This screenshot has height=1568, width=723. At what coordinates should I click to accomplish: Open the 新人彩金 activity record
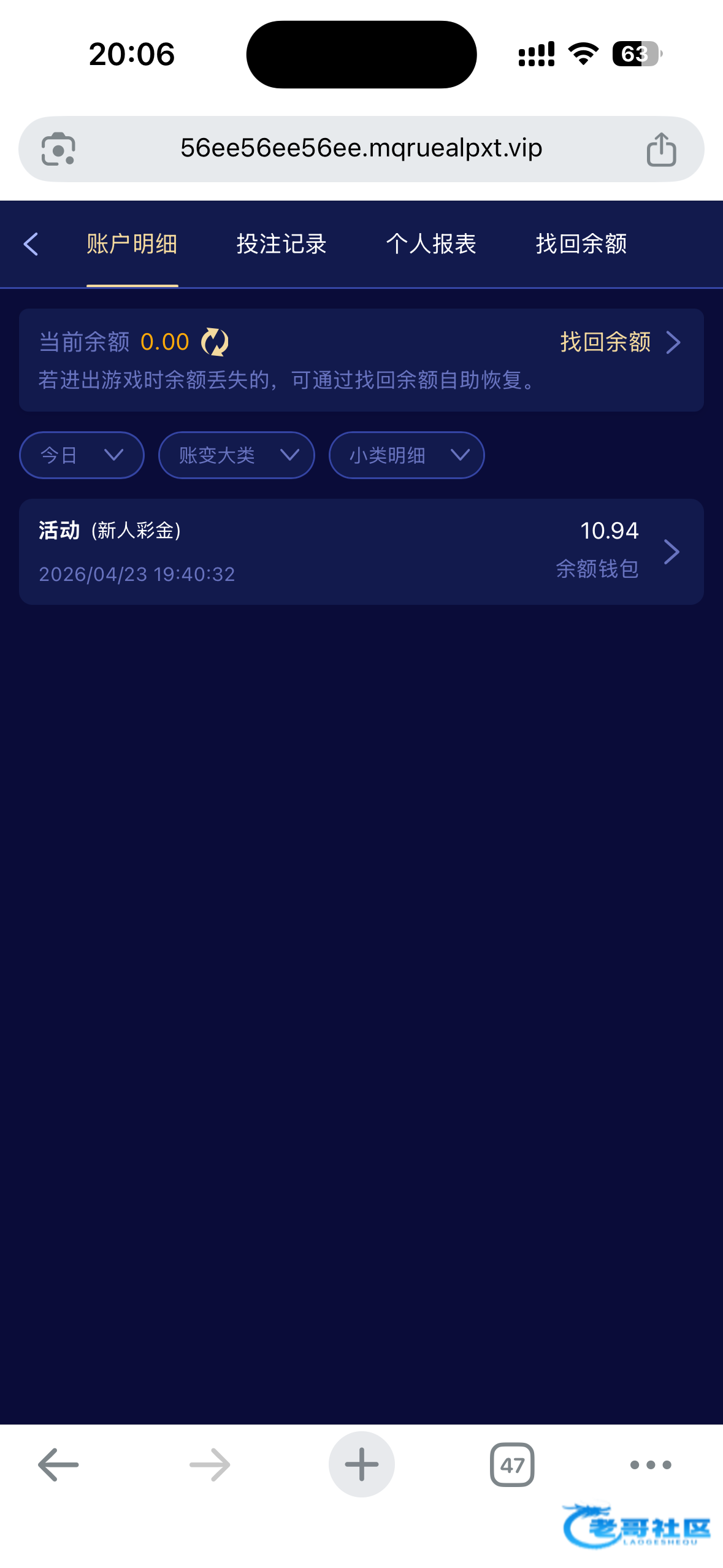(x=361, y=551)
